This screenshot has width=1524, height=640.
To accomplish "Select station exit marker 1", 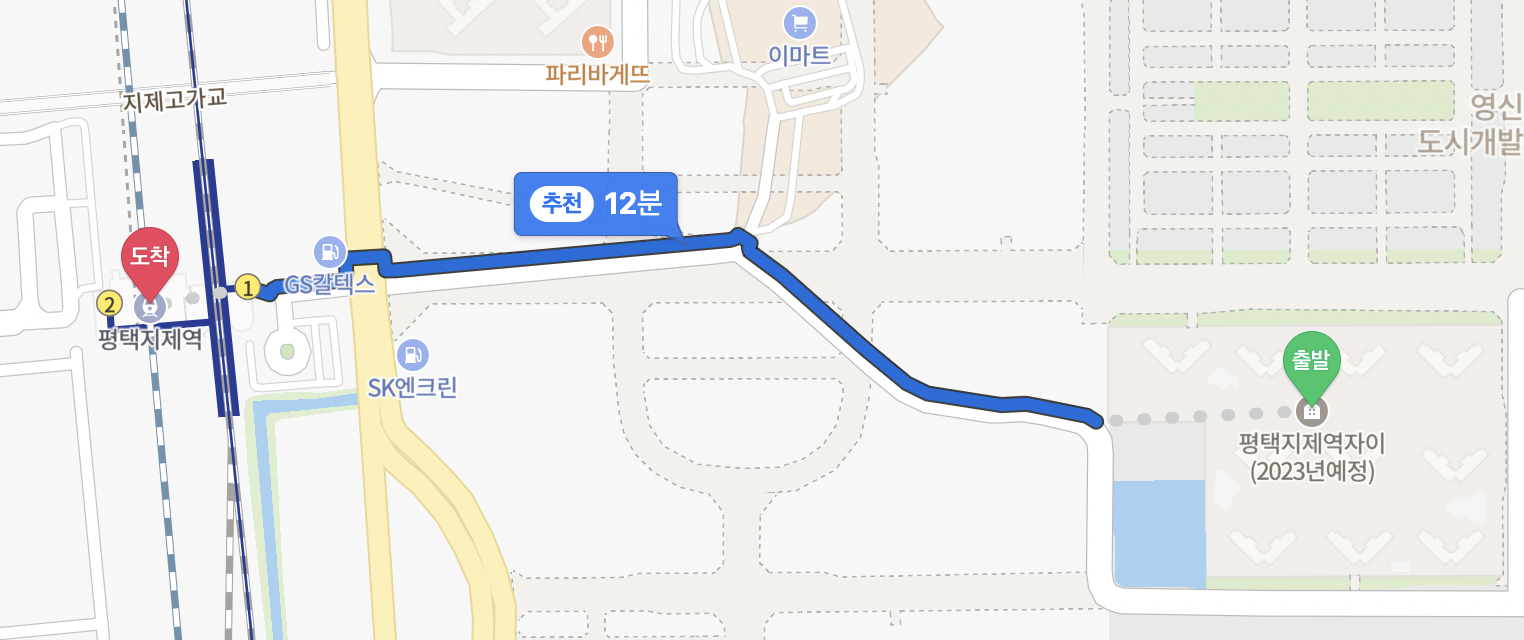I will (248, 288).
